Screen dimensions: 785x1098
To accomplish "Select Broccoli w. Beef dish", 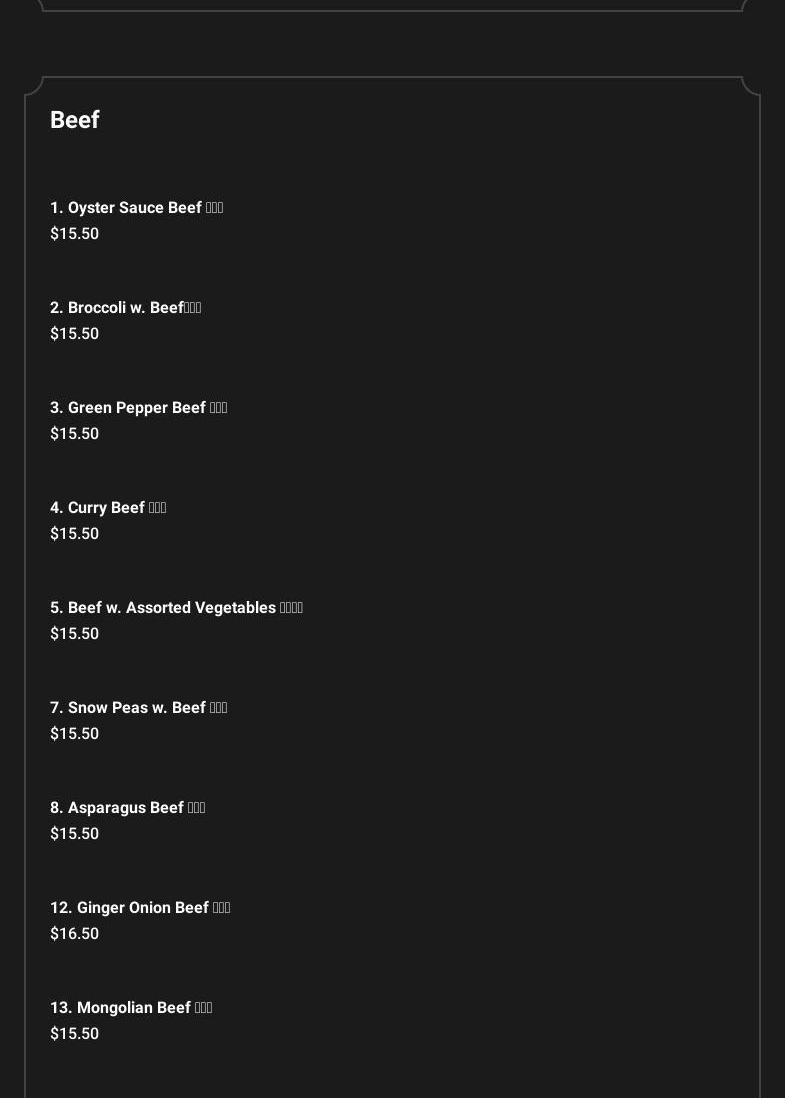I will click(x=125, y=308).
